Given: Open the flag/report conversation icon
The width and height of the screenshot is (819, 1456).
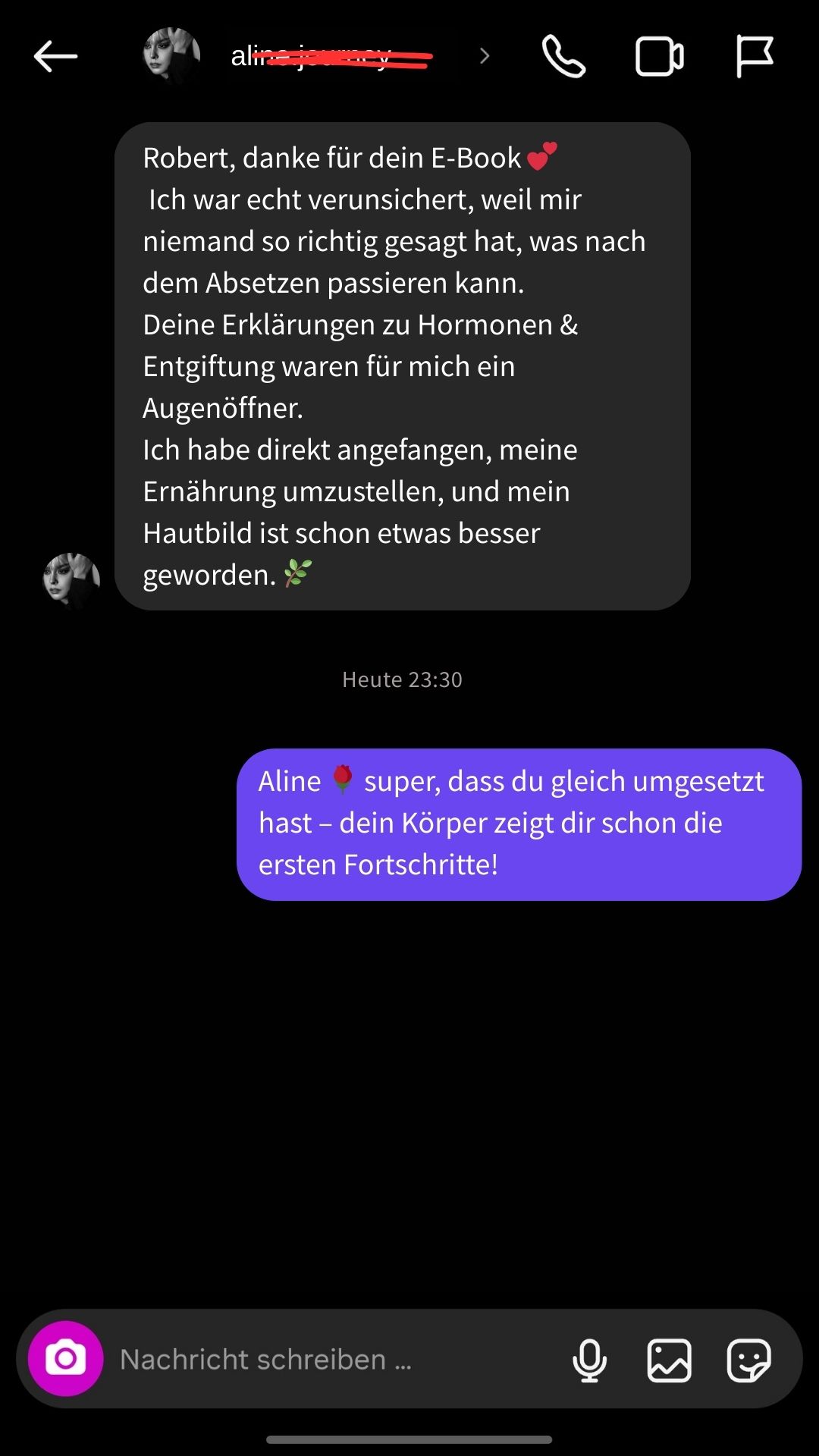Looking at the screenshot, I should (754, 55).
